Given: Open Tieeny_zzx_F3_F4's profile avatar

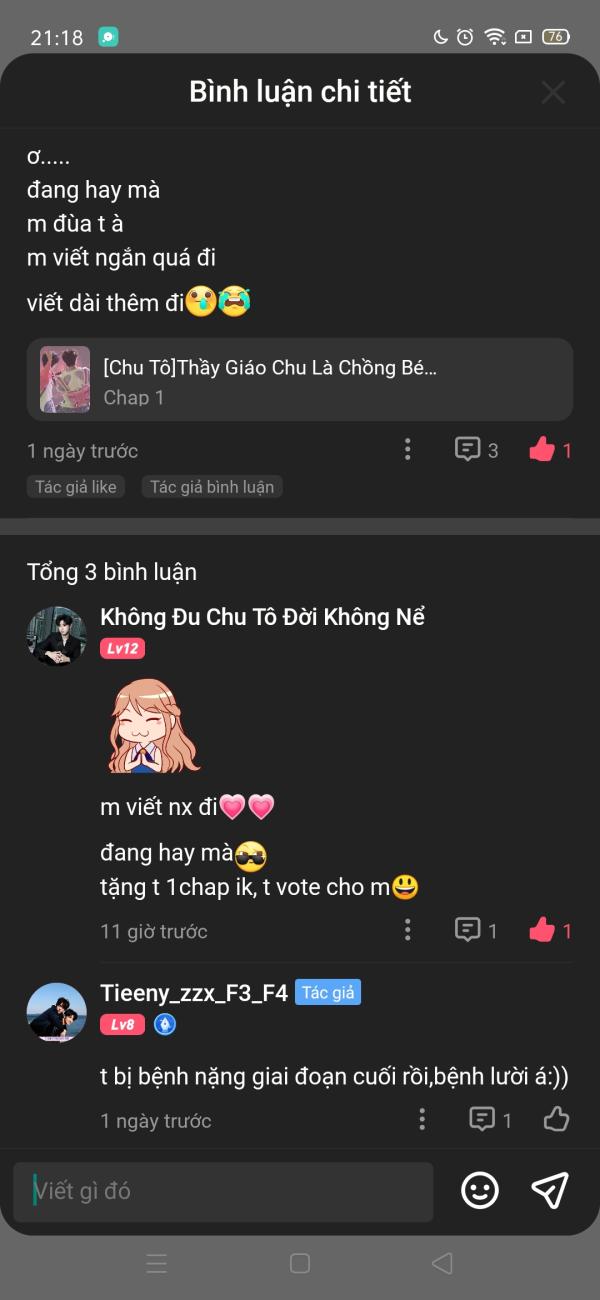Looking at the screenshot, I should [56, 1012].
